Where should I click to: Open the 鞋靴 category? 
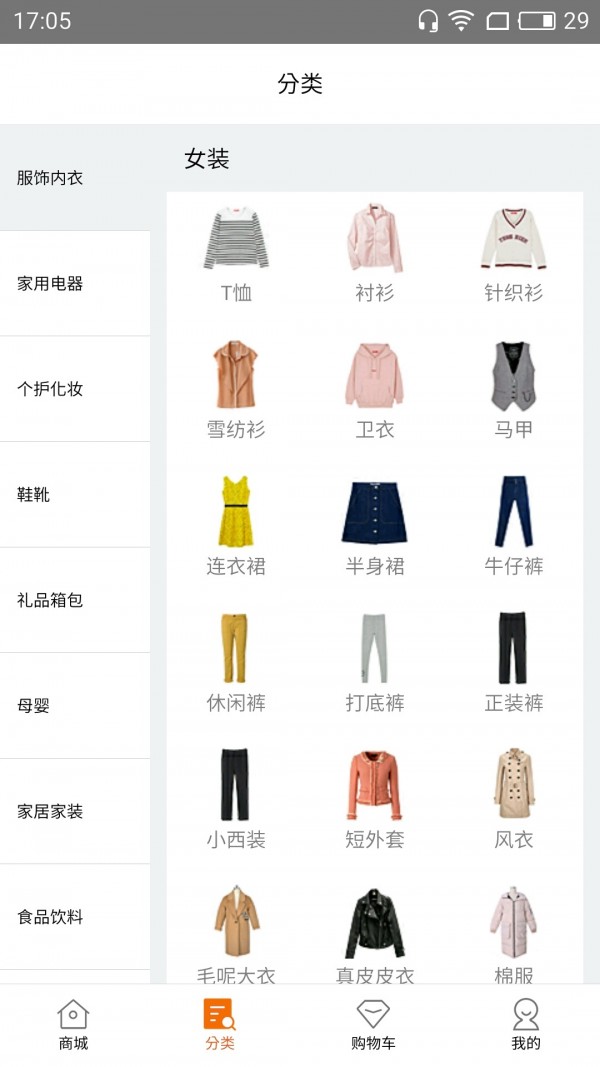tap(75, 495)
